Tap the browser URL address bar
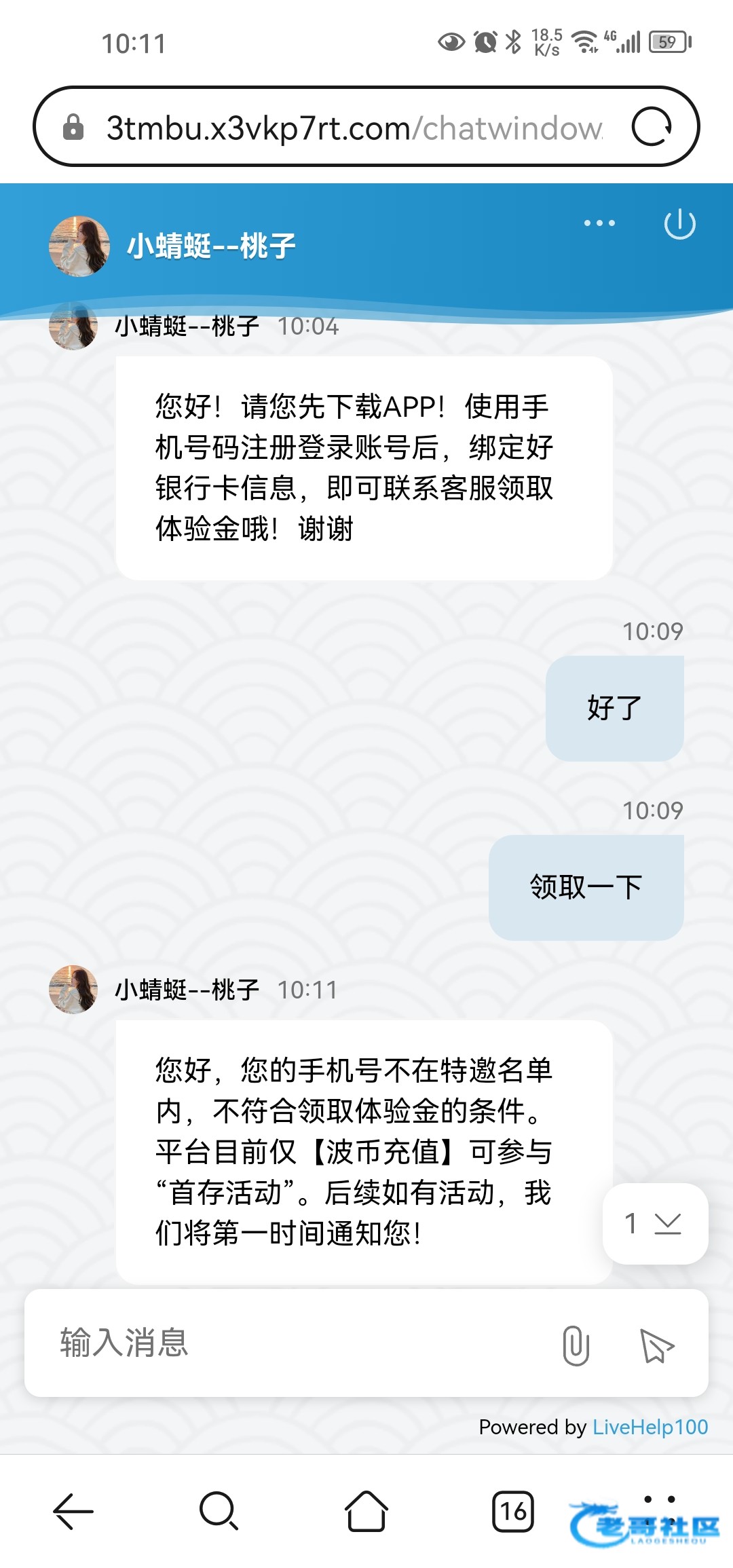 tap(353, 128)
